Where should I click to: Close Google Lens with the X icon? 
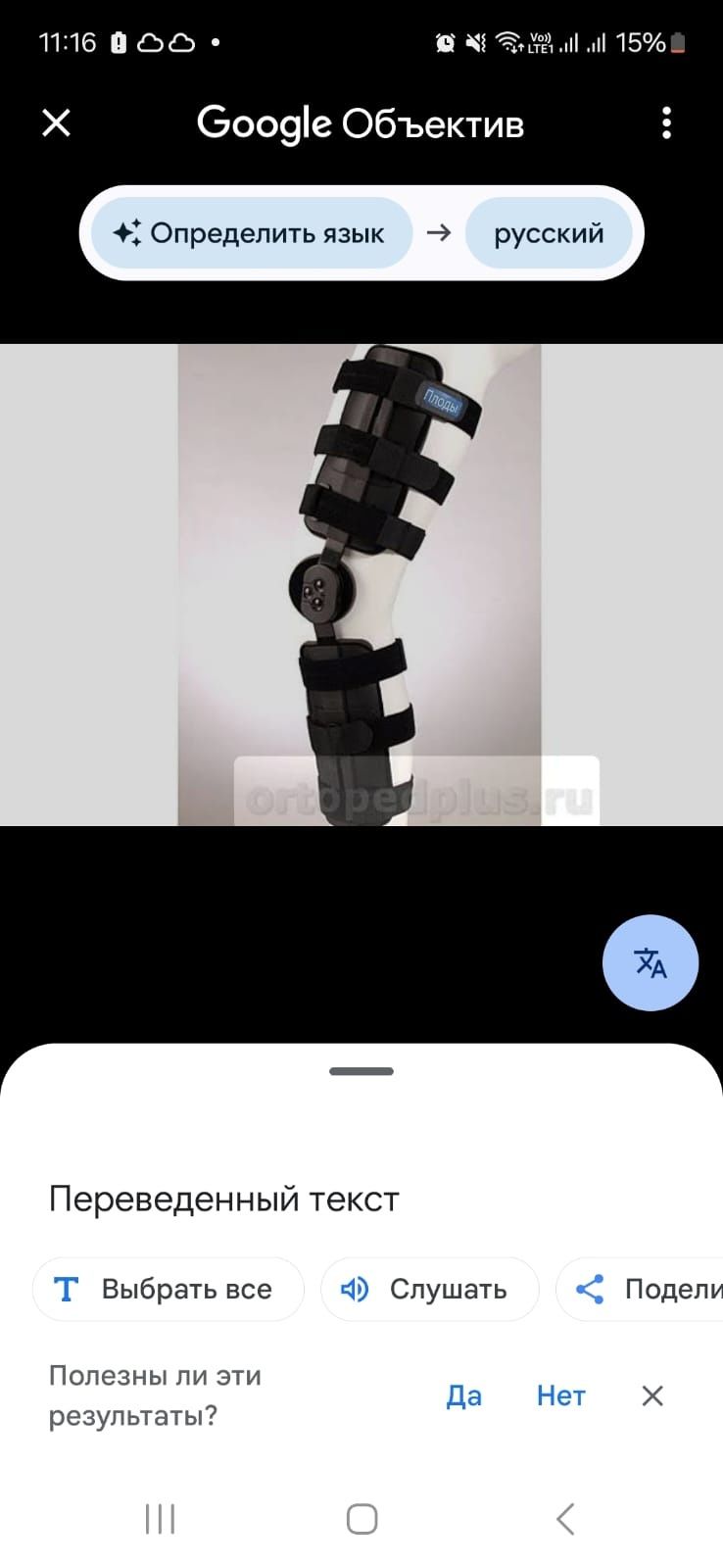(x=57, y=123)
